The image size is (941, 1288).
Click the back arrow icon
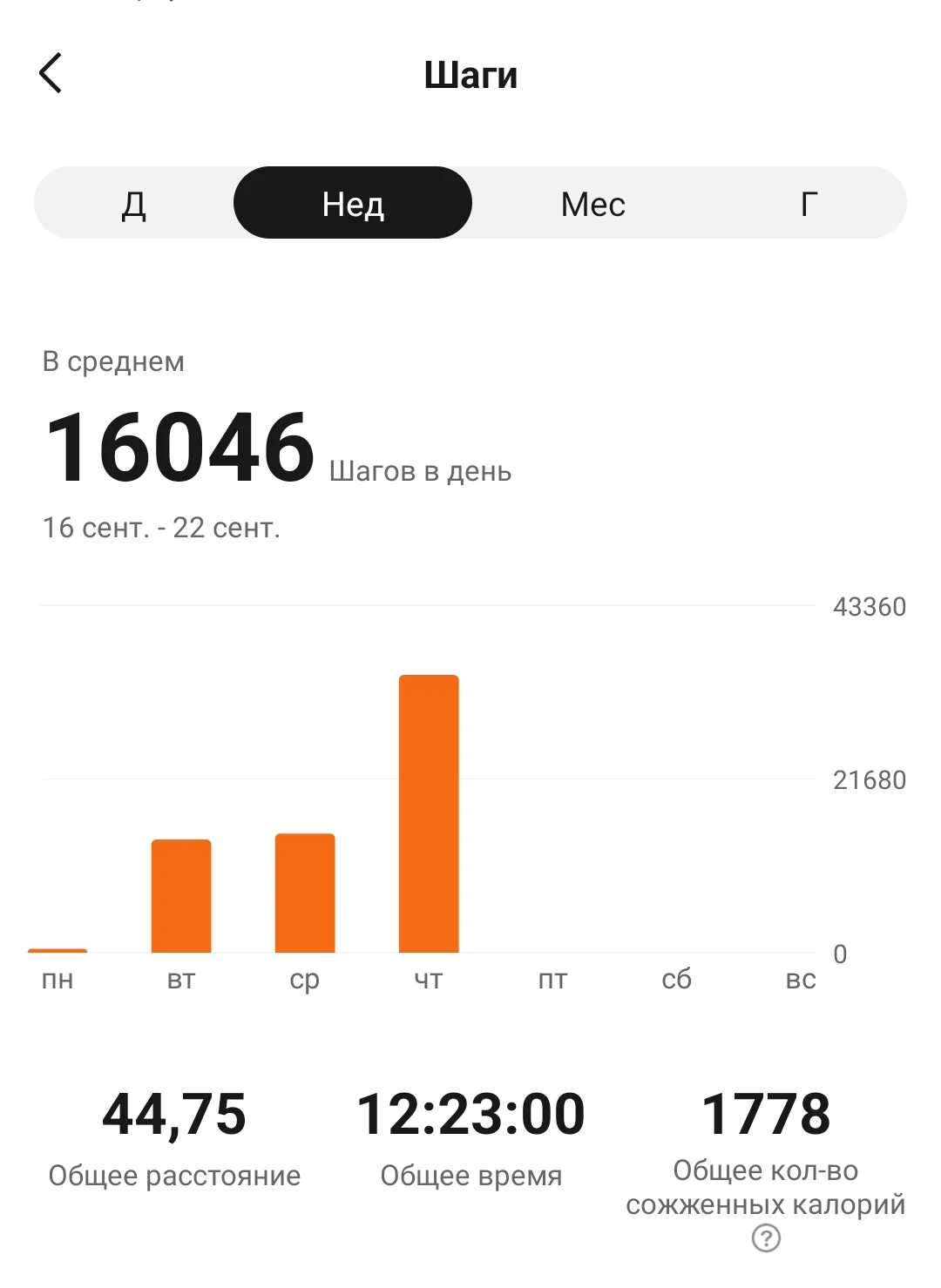[52, 74]
